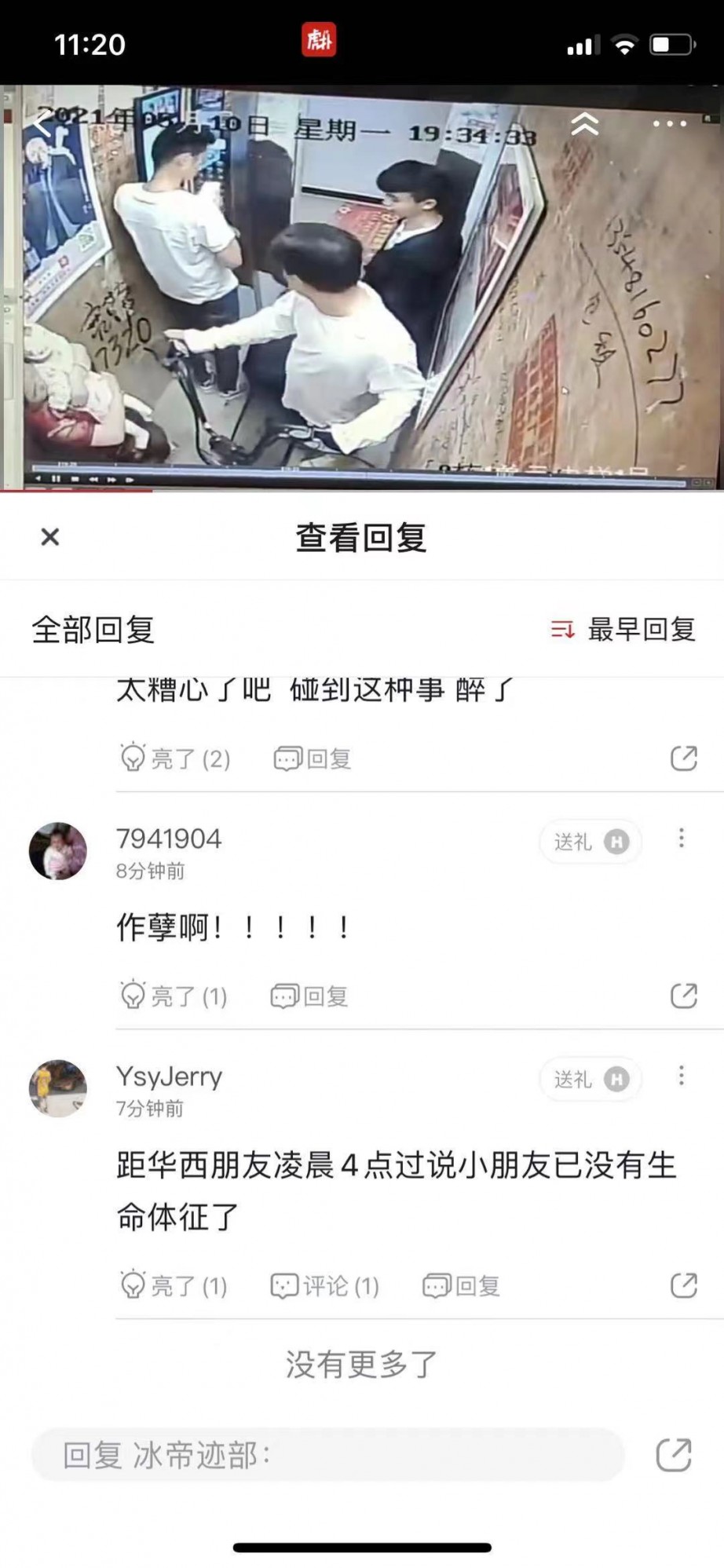Send a gift to 7941904
This screenshot has width=724, height=1568.
point(590,842)
